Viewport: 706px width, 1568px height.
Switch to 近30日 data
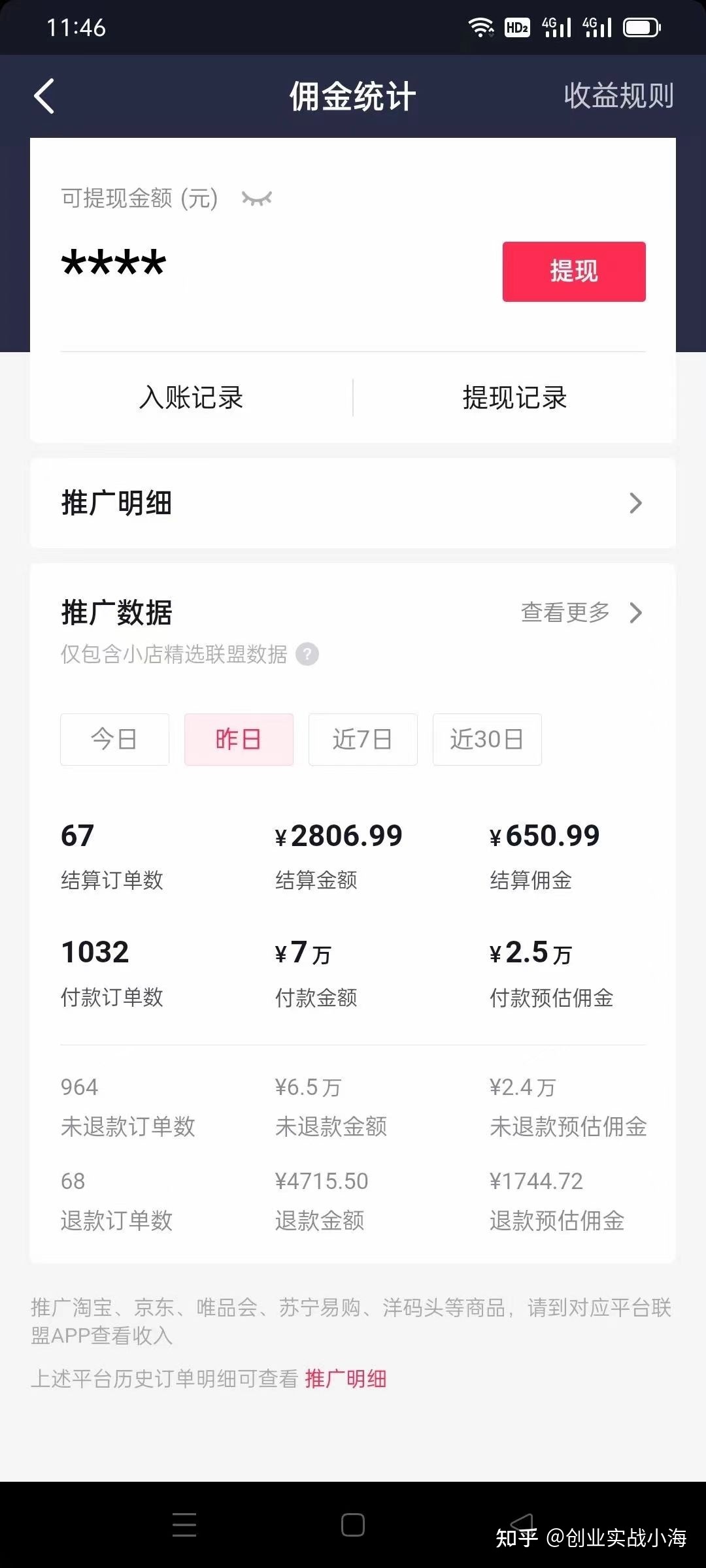pyautogui.click(x=487, y=740)
